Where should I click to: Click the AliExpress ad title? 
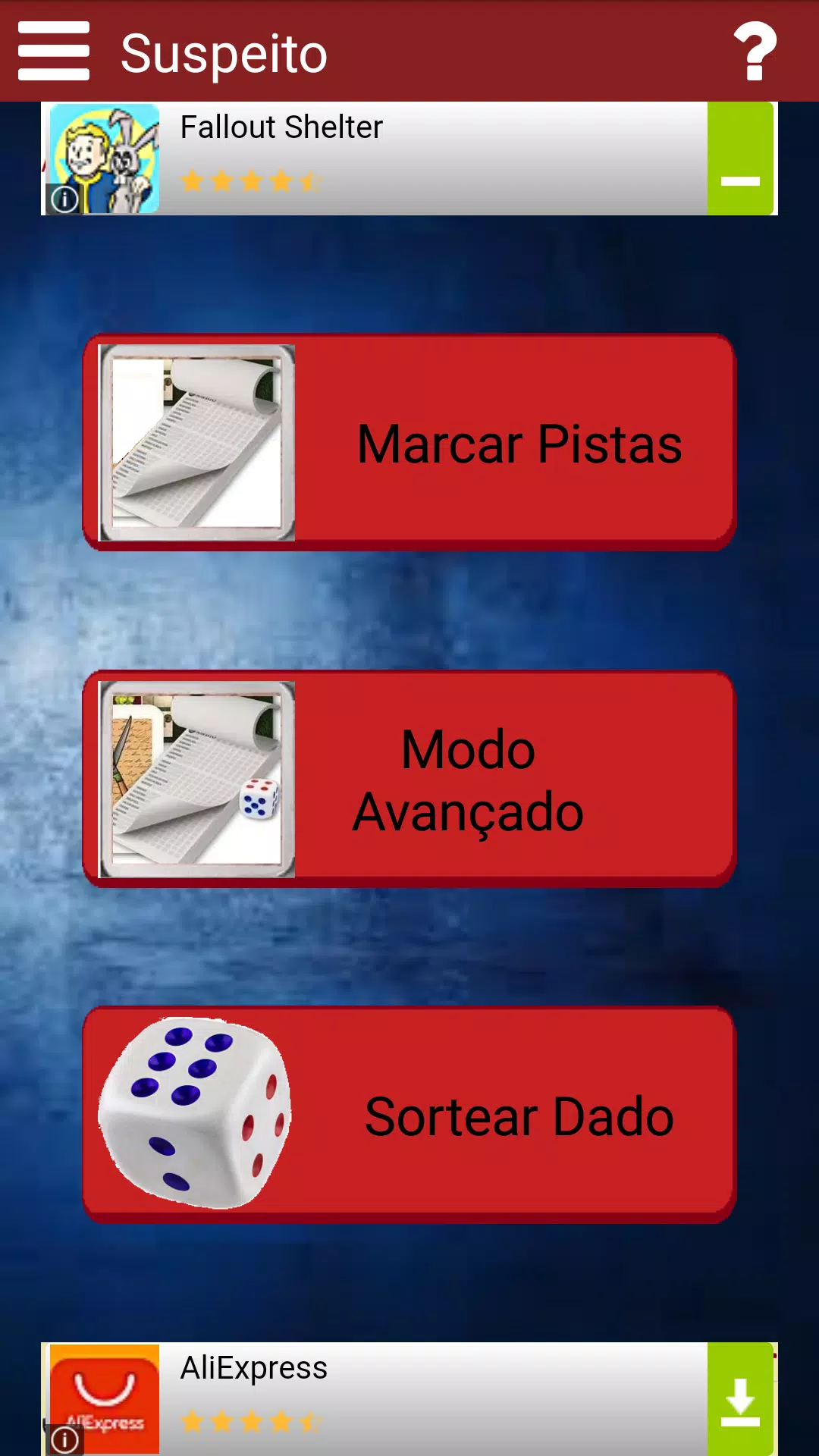pyautogui.click(x=253, y=1369)
